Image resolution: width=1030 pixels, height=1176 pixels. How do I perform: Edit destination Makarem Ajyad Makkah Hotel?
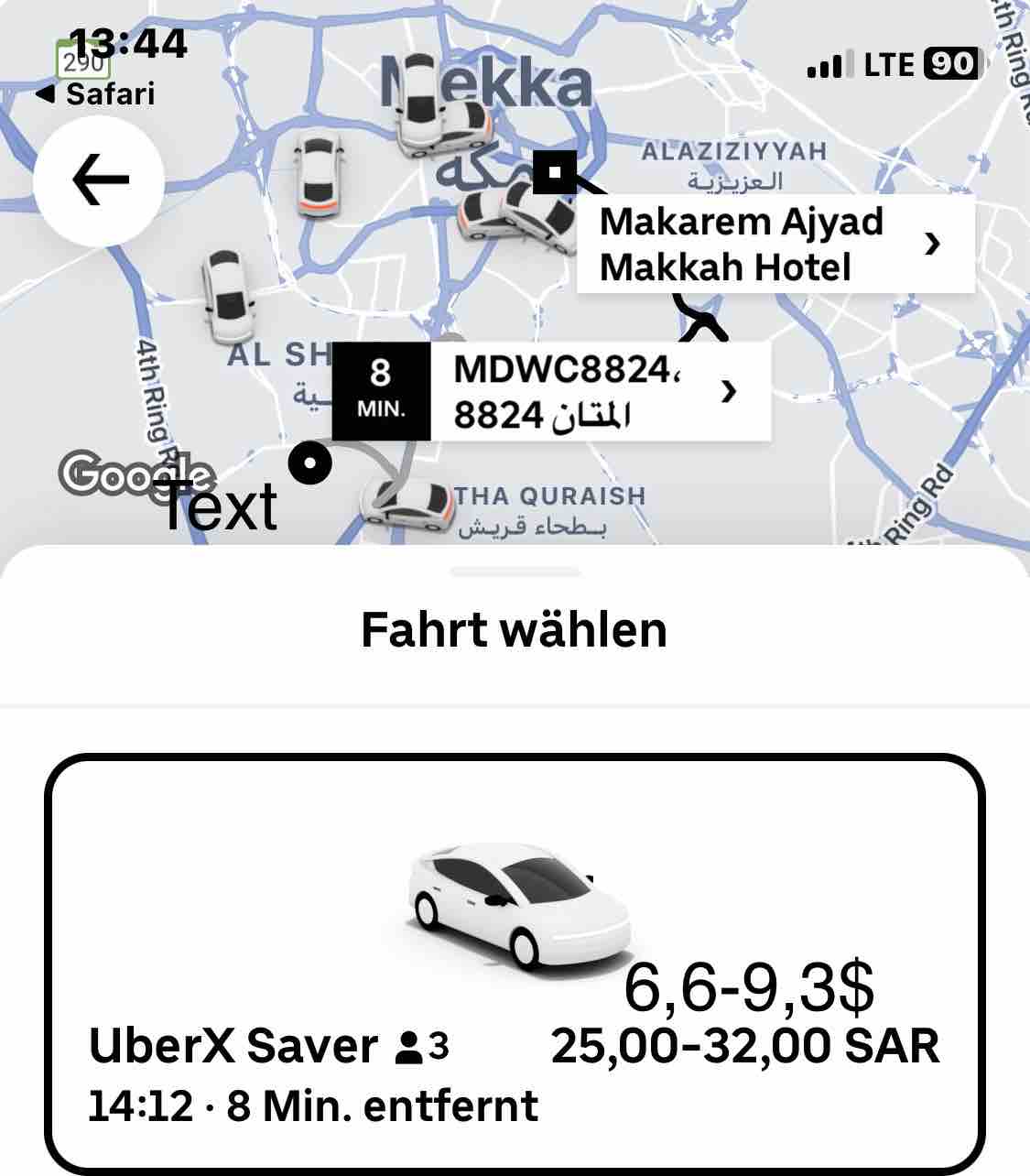(x=775, y=245)
